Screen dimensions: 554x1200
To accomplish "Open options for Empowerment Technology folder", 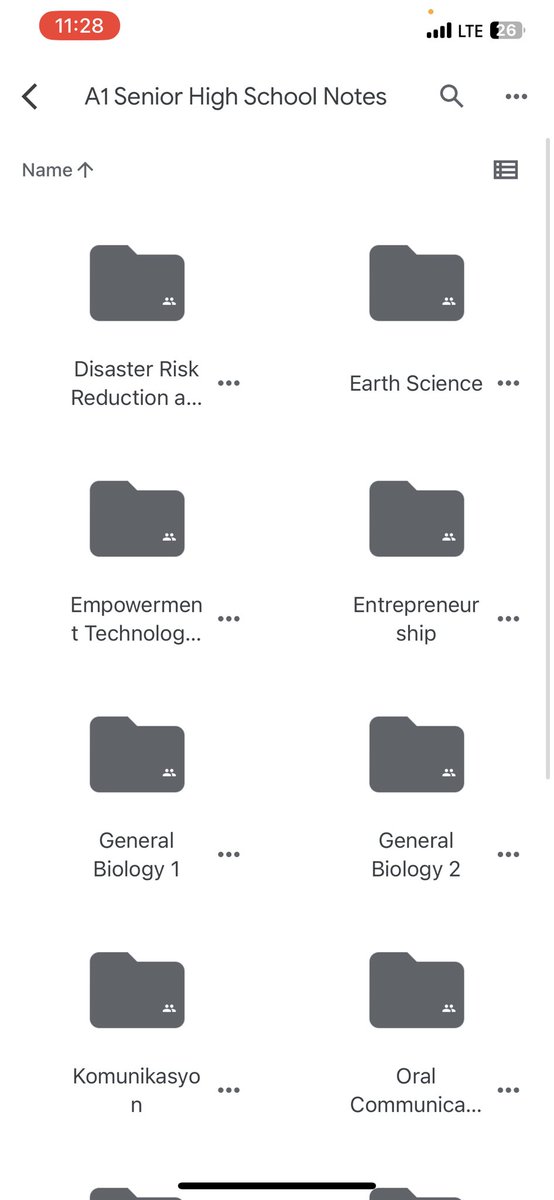I will [x=229, y=619].
